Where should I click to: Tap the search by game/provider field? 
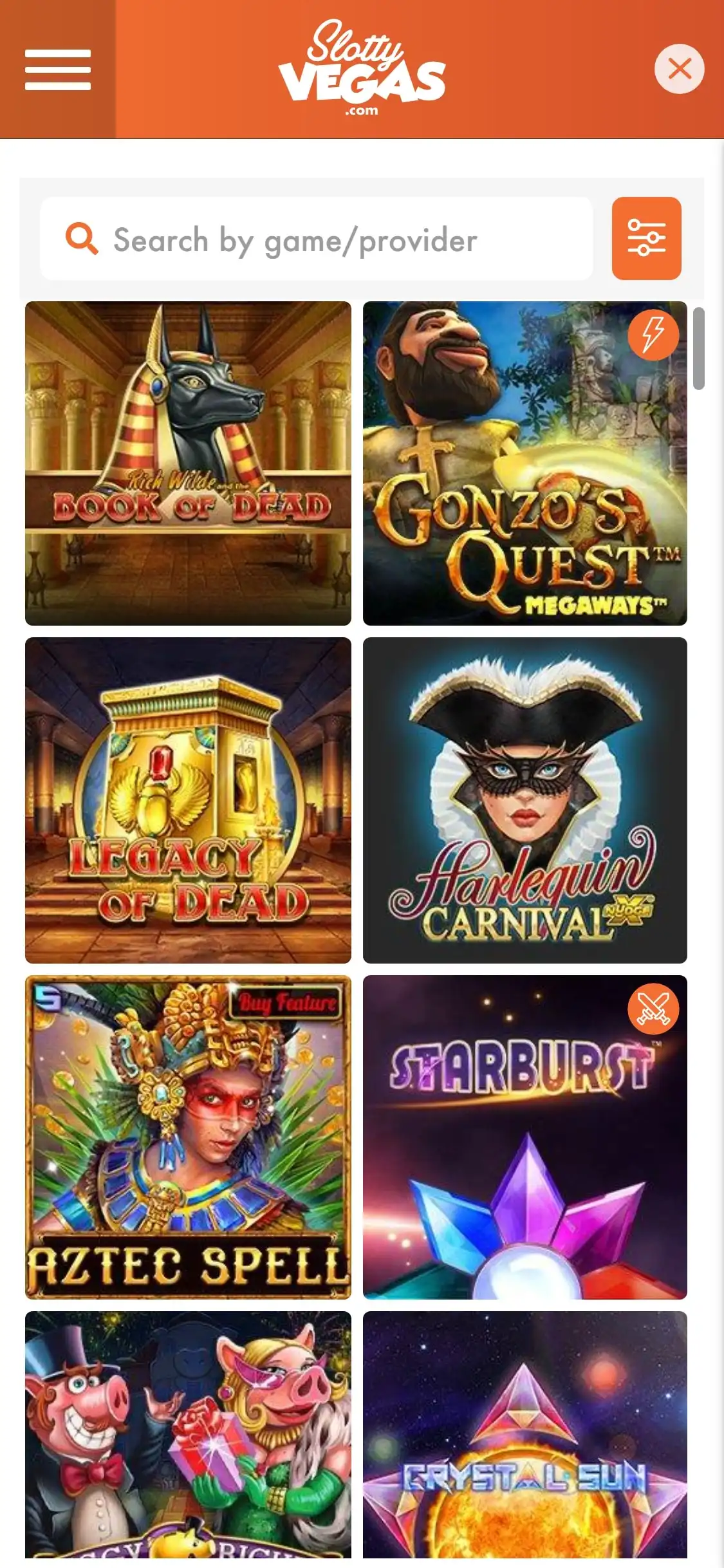(315, 239)
